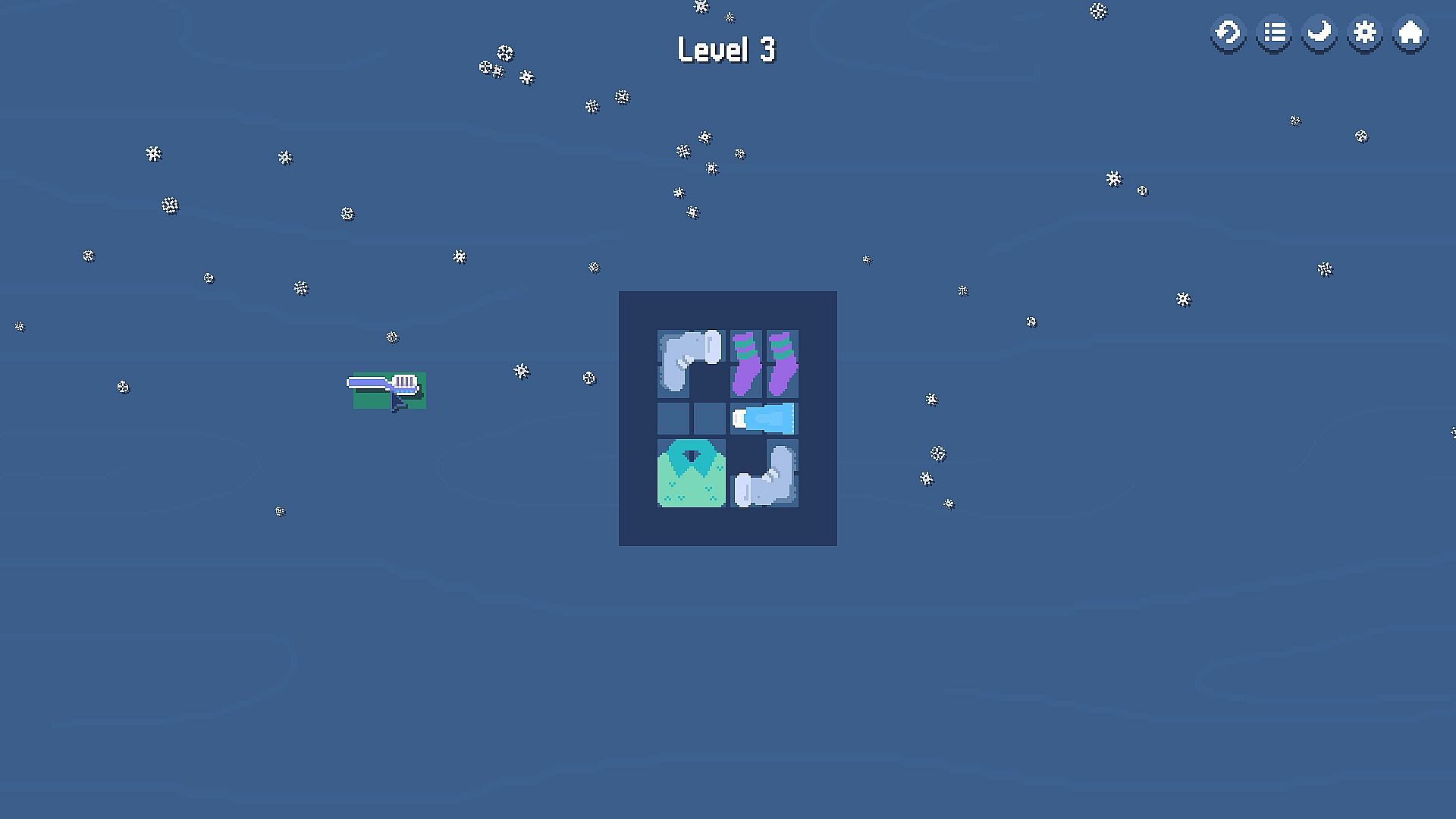Restart the level with the reset icon
The height and width of the screenshot is (819, 1456).
click(1228, 33)
